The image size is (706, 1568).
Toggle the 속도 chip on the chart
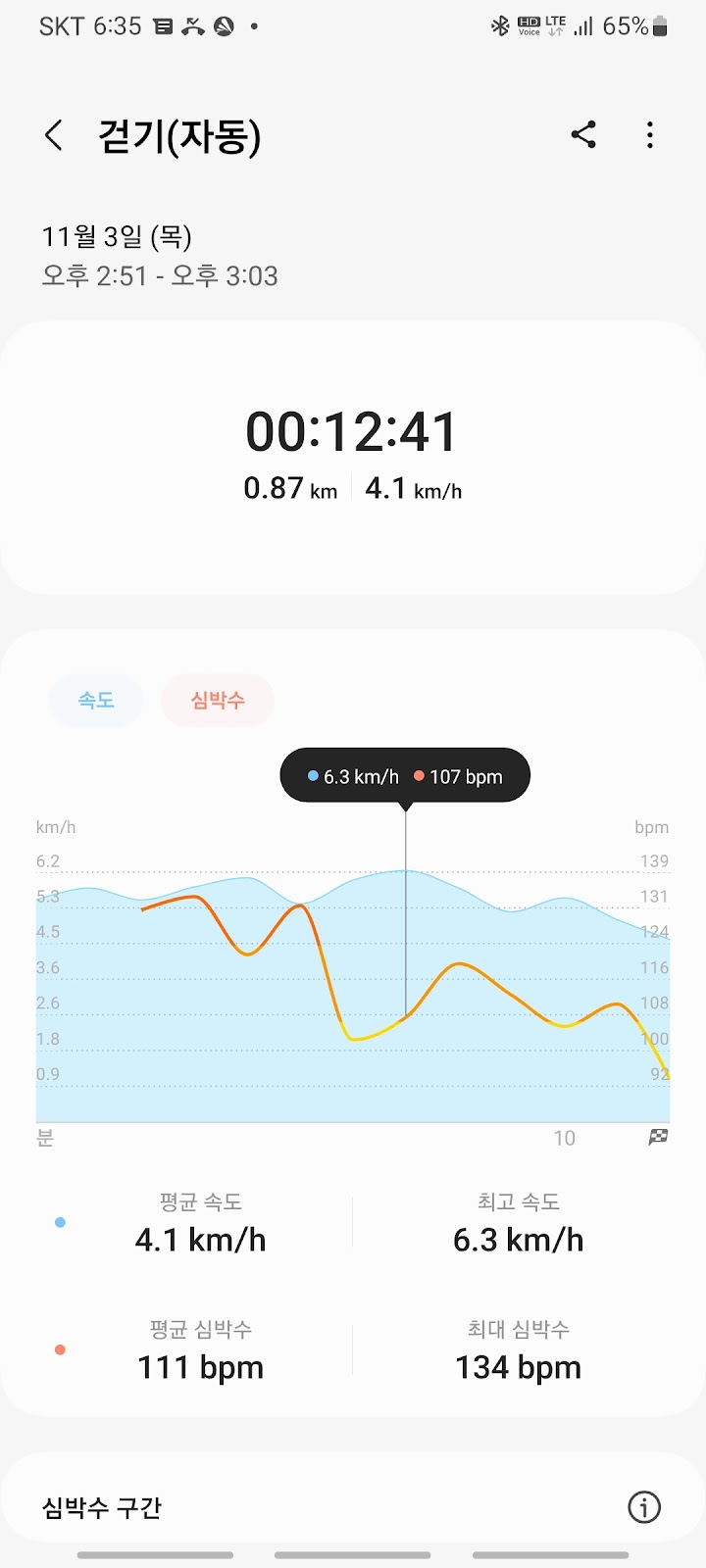tap(96, 700)
